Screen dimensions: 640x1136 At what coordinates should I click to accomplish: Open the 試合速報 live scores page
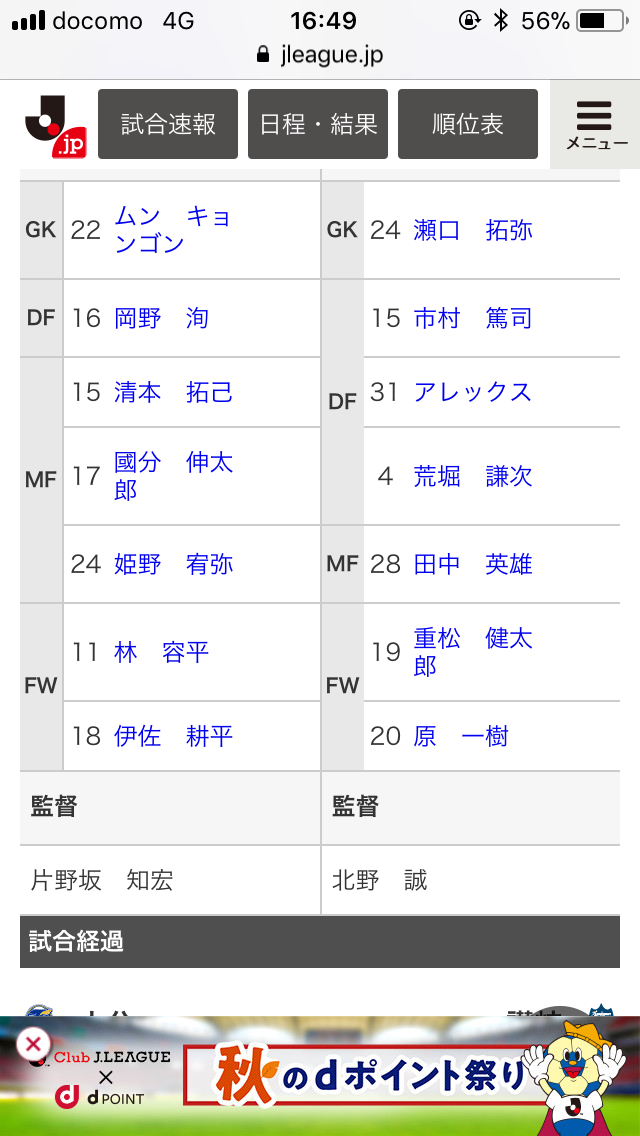coord(168,124)
